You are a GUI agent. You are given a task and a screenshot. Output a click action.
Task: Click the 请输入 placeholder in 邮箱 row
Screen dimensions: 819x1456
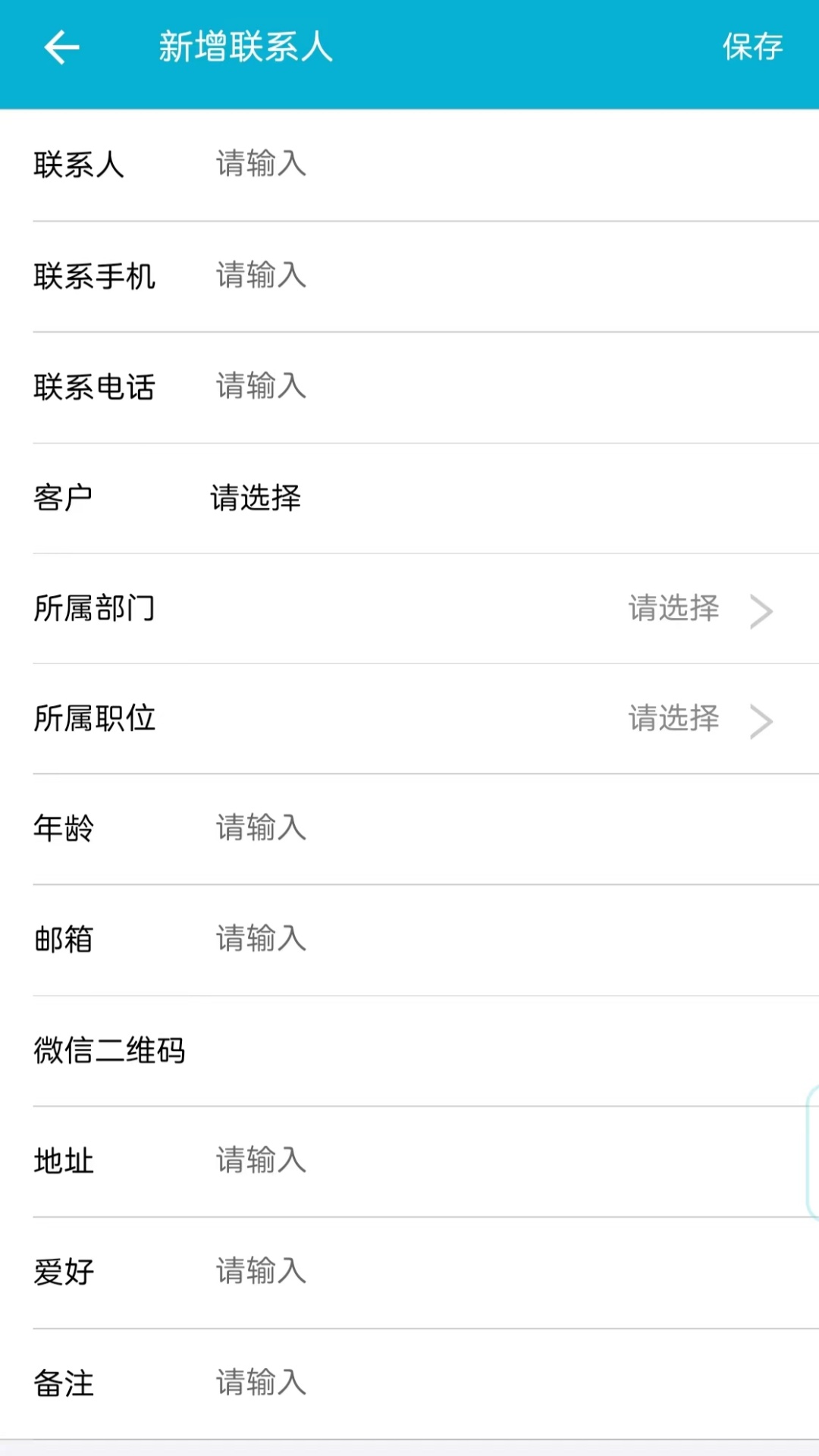260,940
